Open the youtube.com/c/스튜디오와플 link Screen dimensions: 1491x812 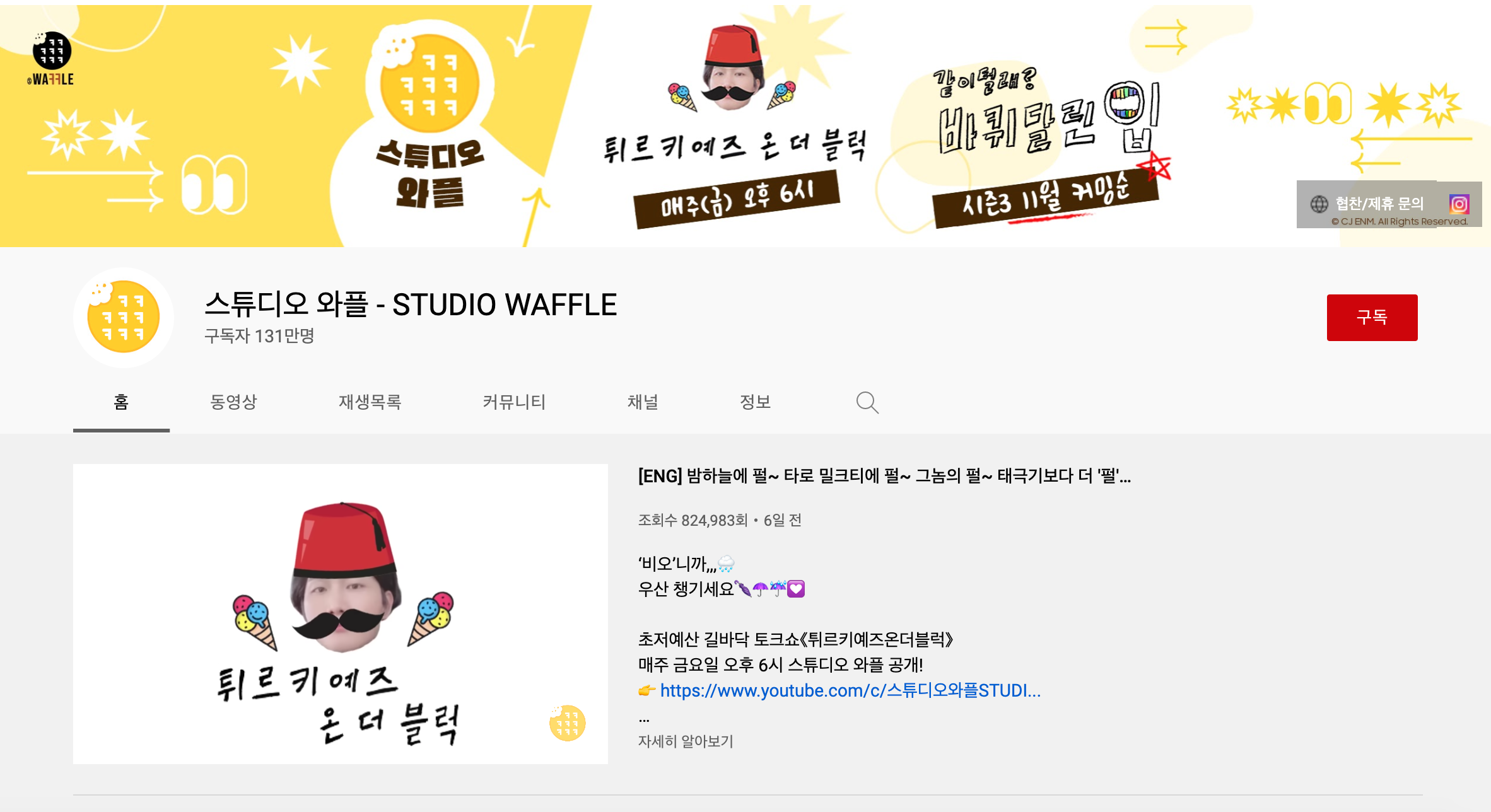pyautogui.click(x=850, y=690)
